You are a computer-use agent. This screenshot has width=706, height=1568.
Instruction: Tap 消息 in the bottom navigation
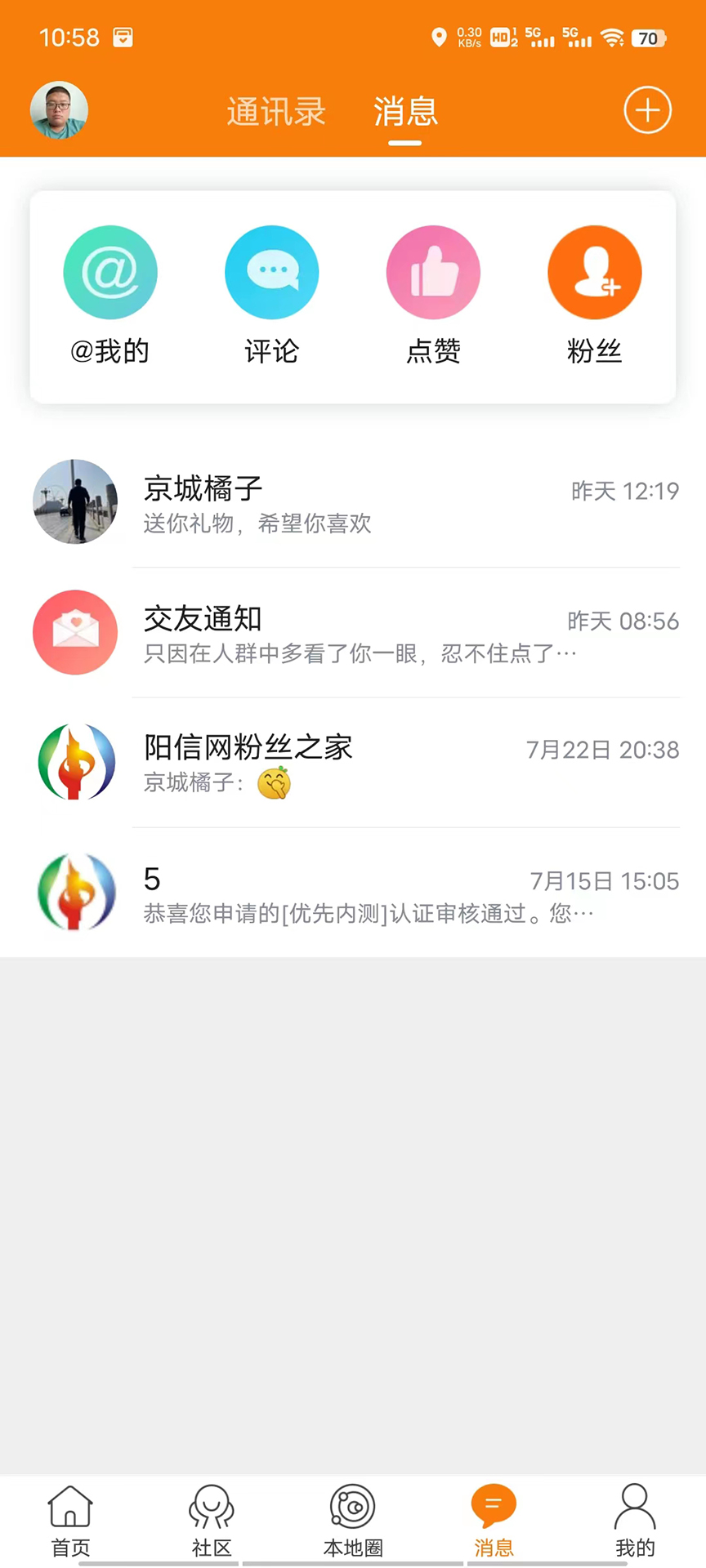point(494,1520)
